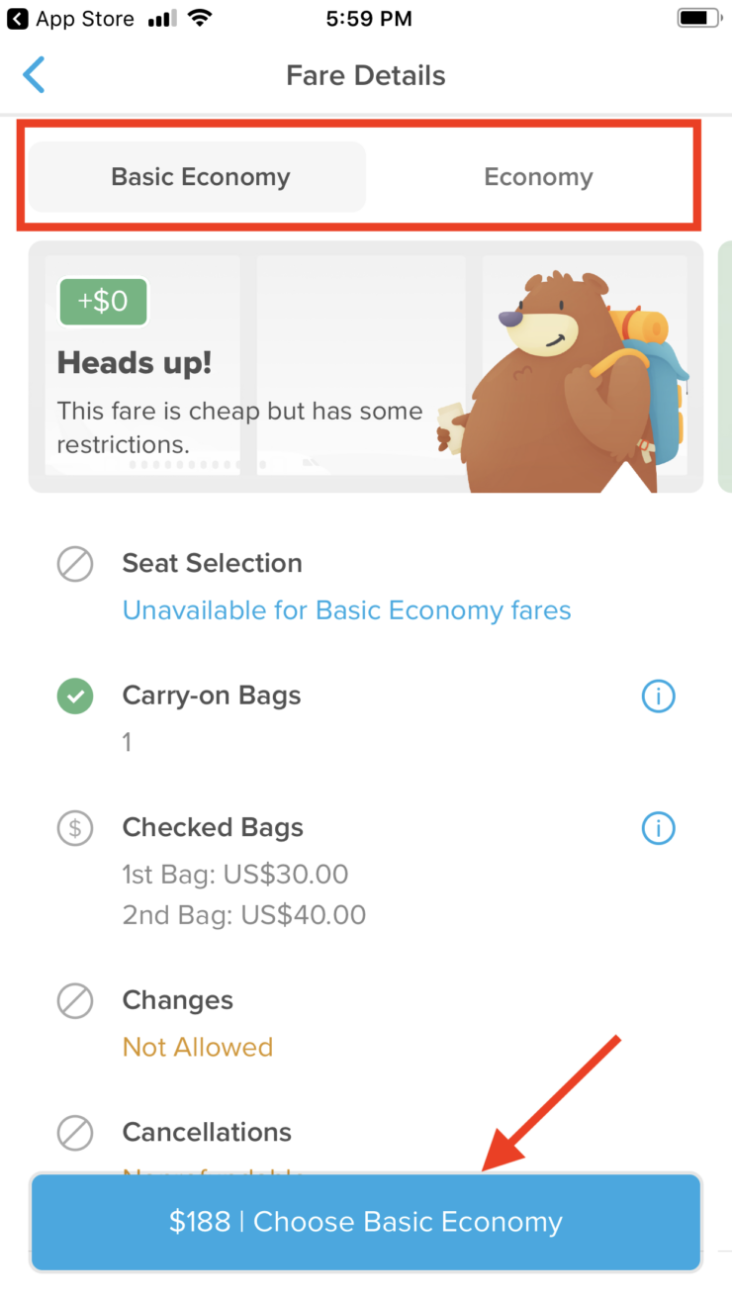The image size is (732, 1302).
Task: Tap Choose Basic Economy for $188
Action: [x=366, y=1221]
